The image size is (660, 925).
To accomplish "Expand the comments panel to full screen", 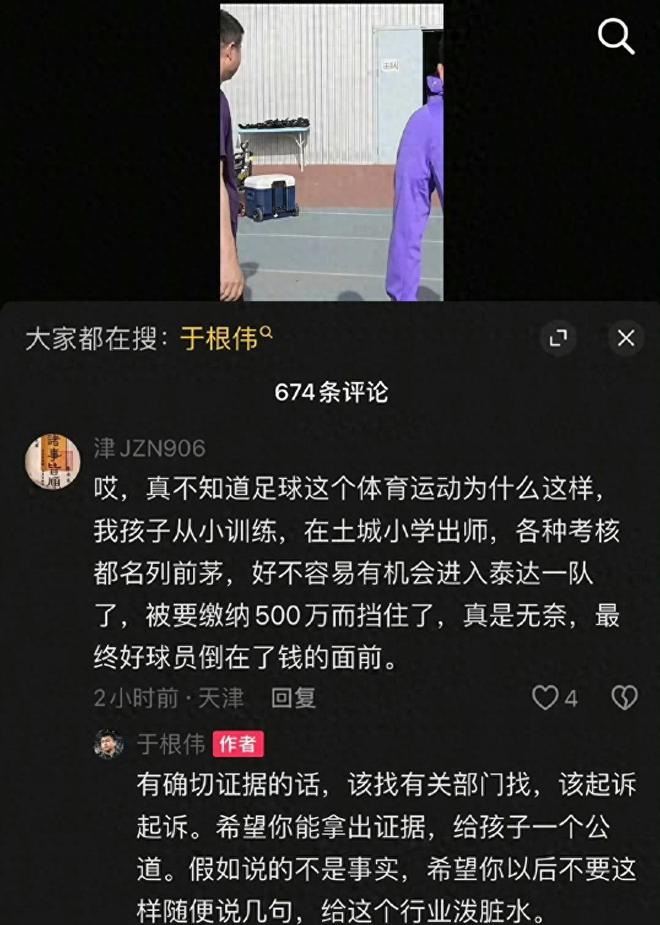I will (558, 339).
